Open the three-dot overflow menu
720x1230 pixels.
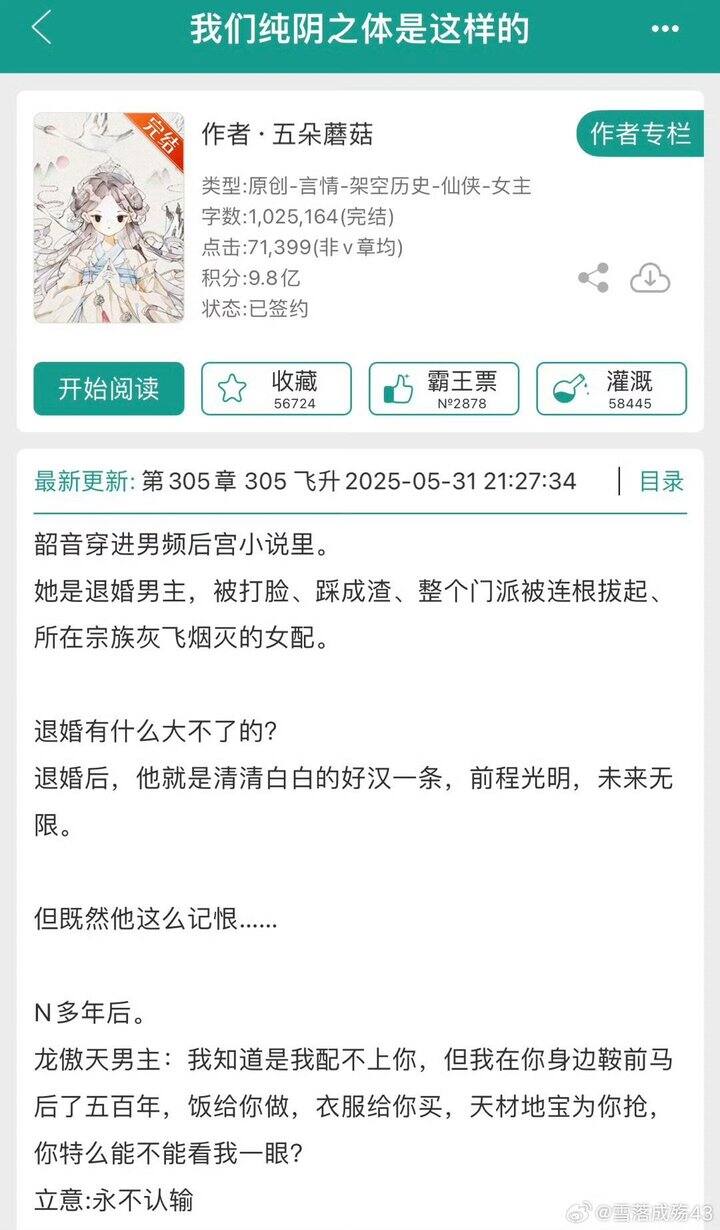665,29
